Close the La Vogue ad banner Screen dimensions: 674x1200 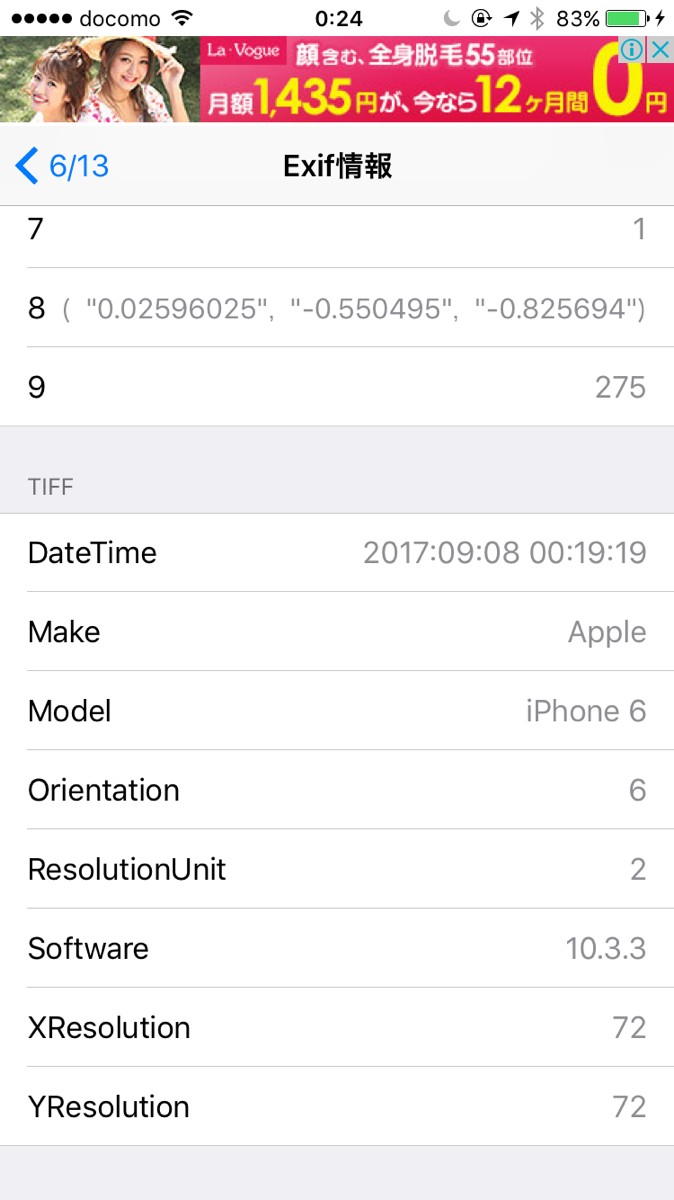(660, 50)
